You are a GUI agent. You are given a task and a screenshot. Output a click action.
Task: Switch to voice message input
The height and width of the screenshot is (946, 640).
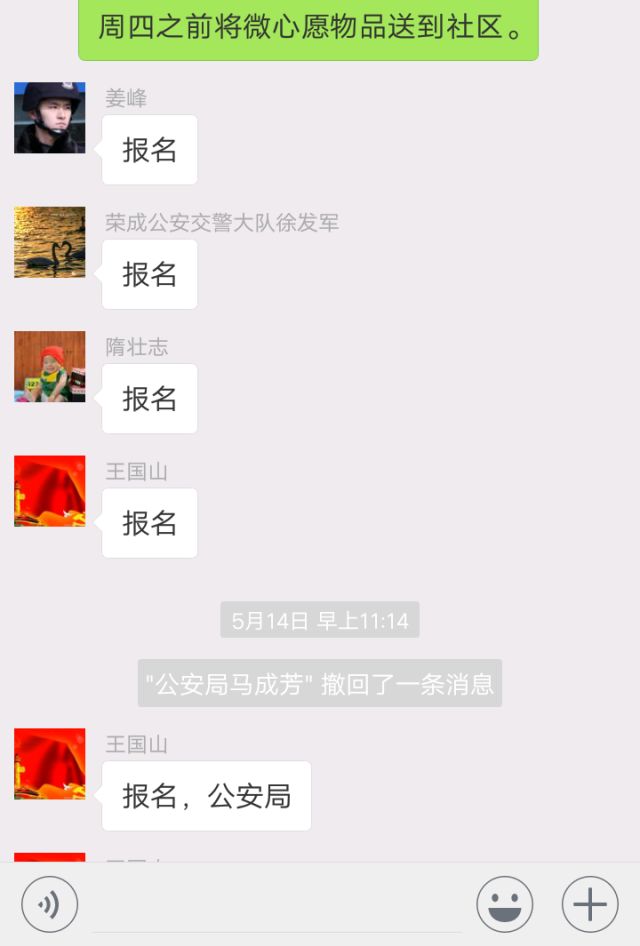tap(49, 904)
